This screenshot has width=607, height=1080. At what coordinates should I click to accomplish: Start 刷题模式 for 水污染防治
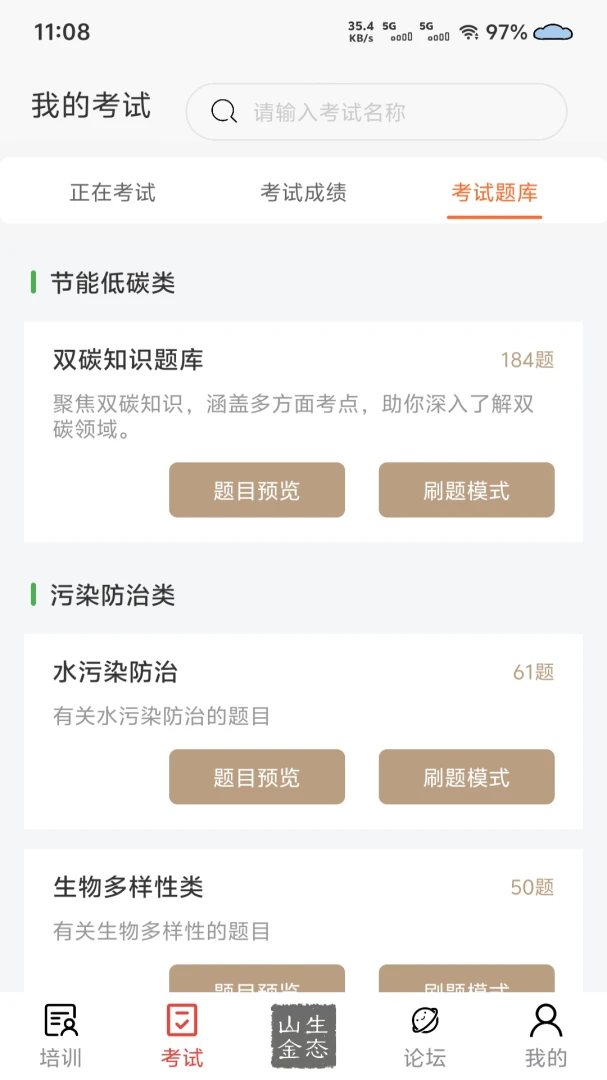[x=466, y=777]
